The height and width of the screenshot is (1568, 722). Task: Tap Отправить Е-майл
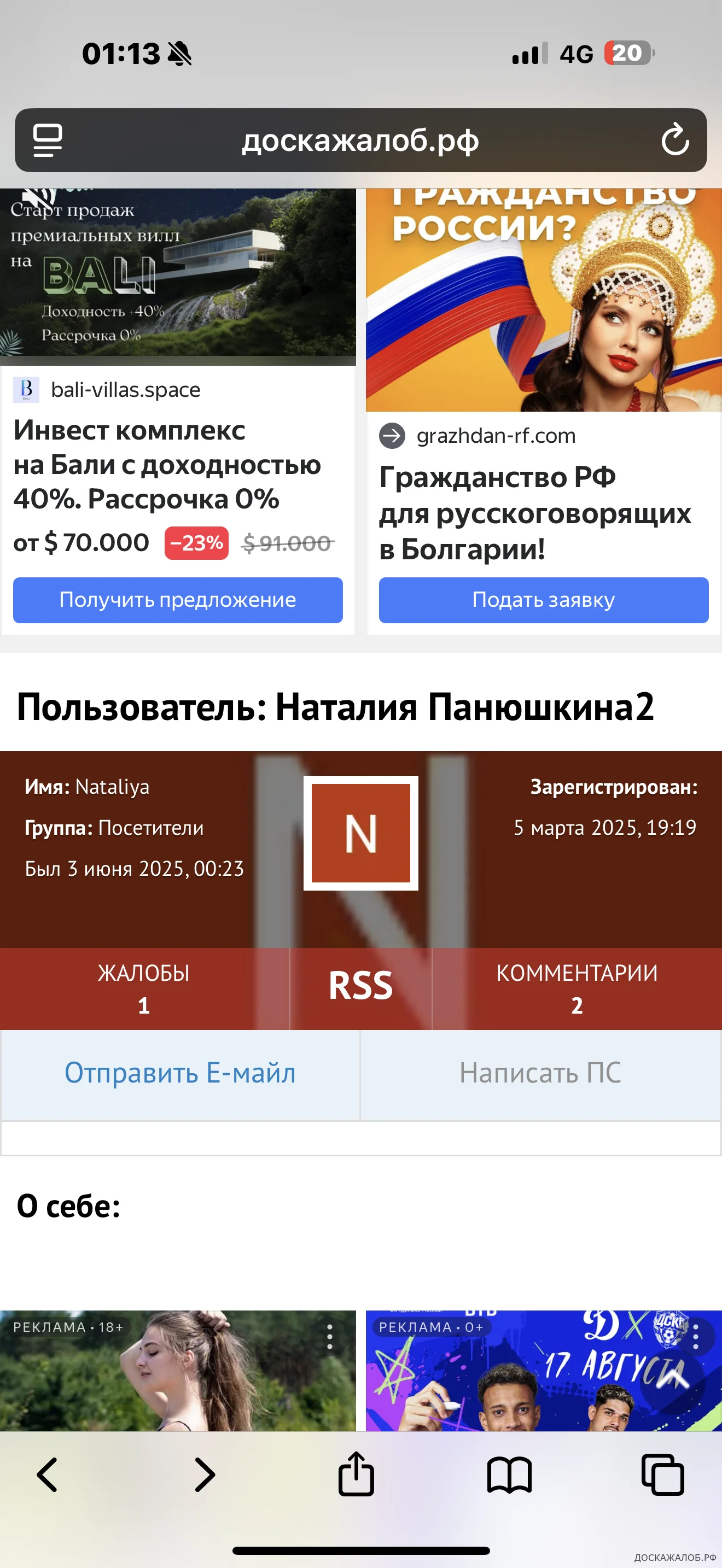pos(180,1073)
